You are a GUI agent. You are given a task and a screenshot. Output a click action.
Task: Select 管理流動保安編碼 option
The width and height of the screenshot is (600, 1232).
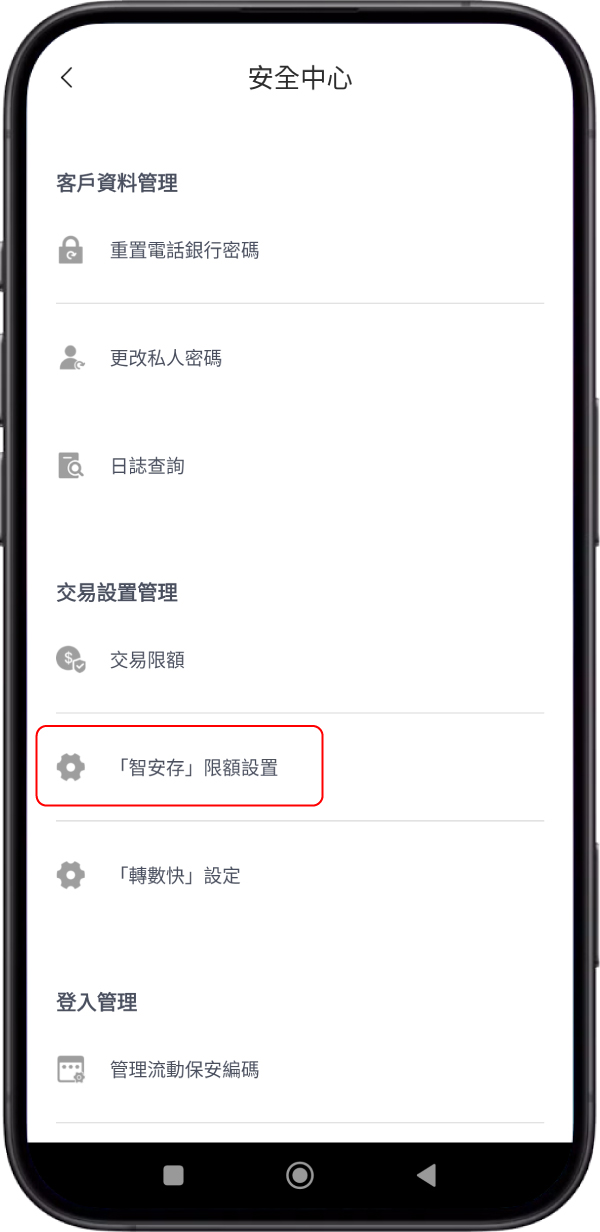click(184, 1070)
